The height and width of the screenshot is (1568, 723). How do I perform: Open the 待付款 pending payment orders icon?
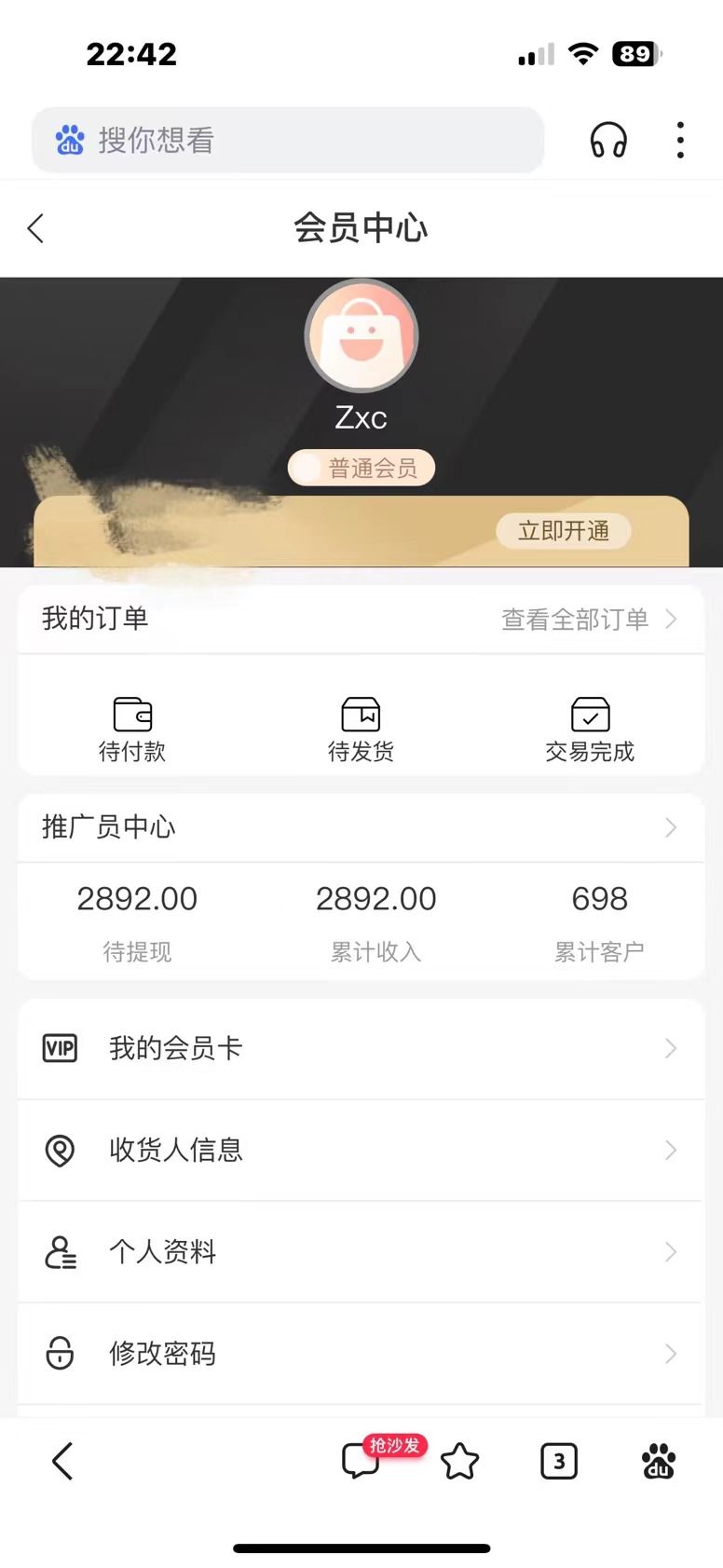tap(131, 716)
